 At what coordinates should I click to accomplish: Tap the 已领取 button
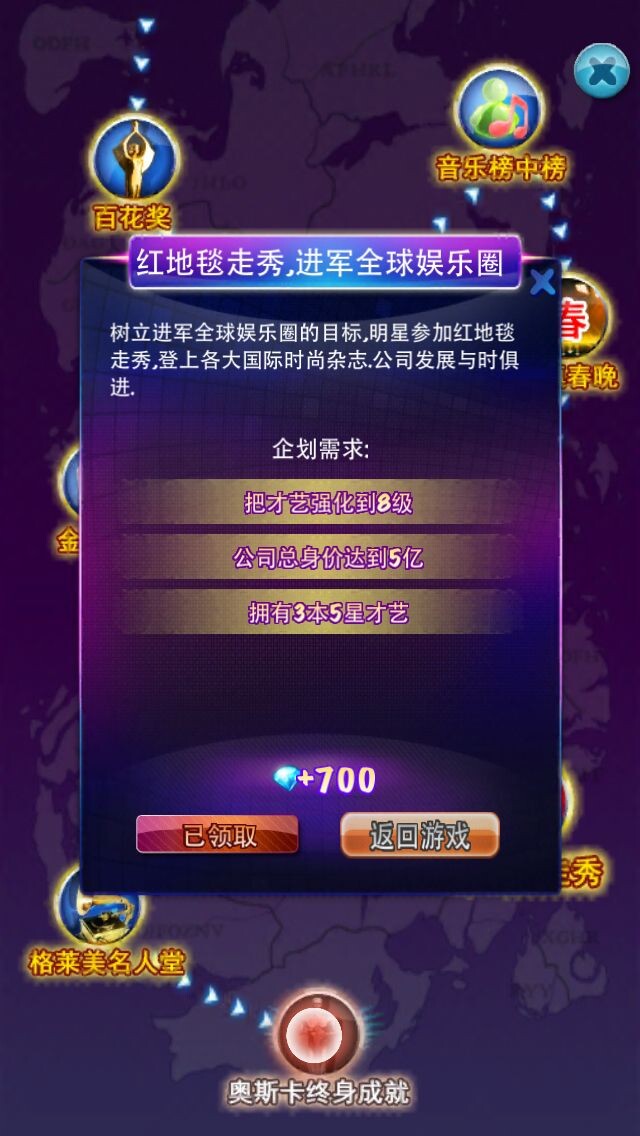tap(217, 836)
